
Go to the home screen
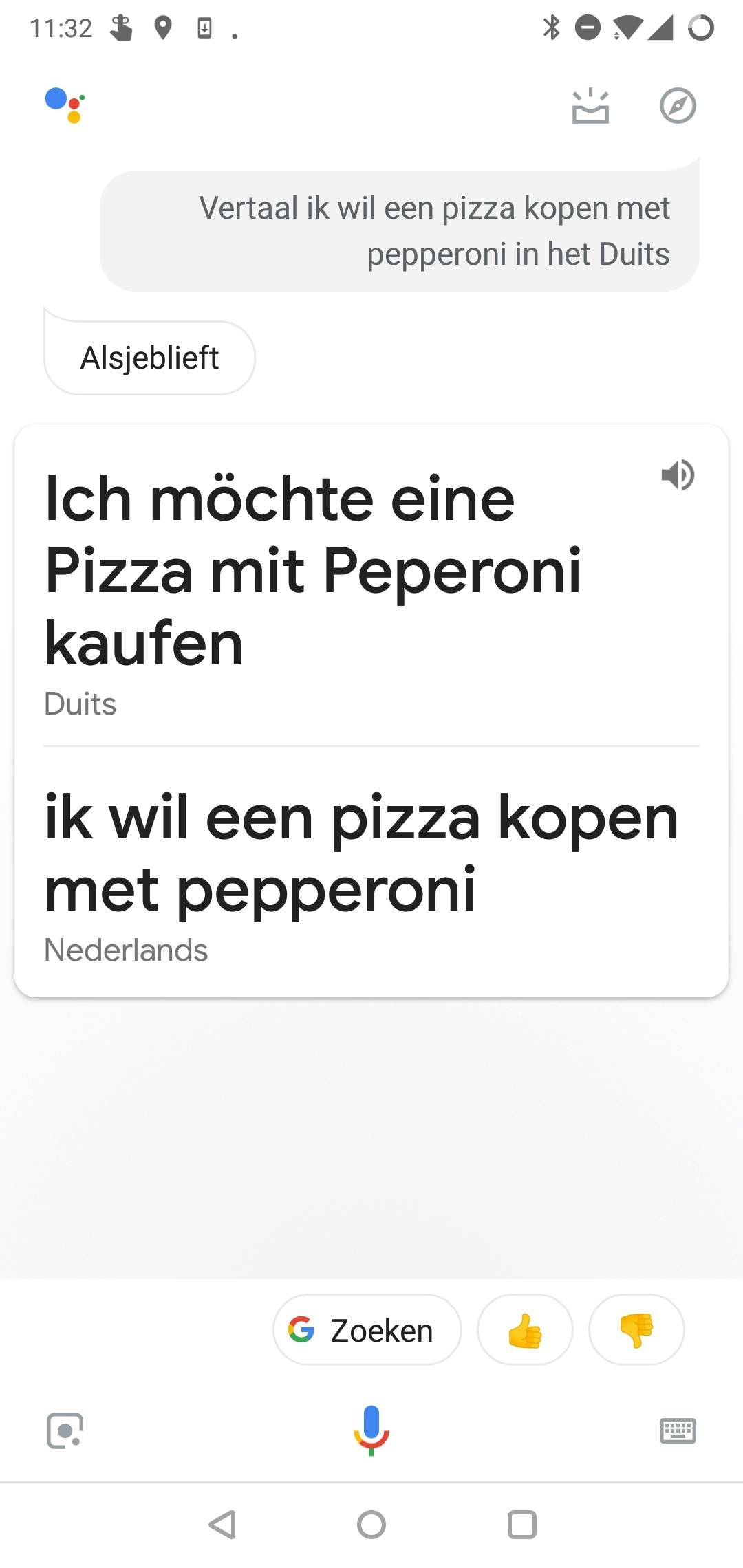coord(371,1524)
